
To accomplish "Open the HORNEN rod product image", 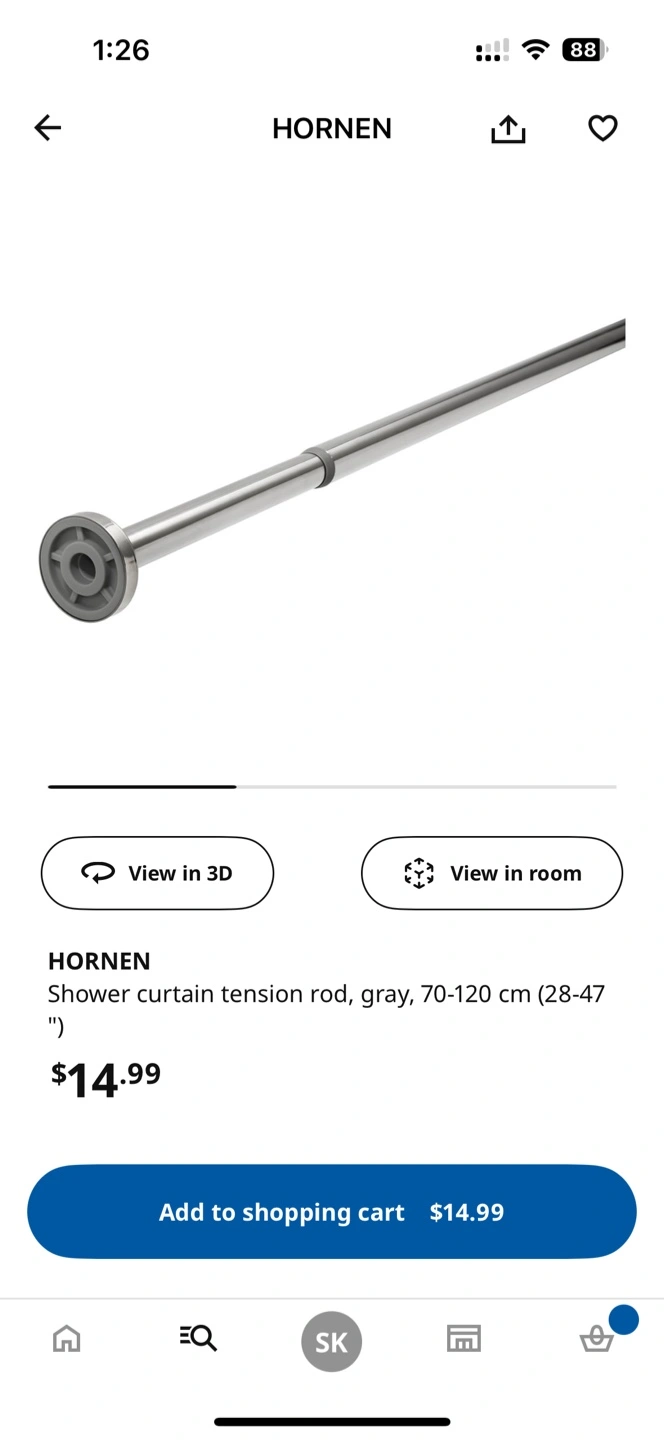I will (x=332, y=470).
